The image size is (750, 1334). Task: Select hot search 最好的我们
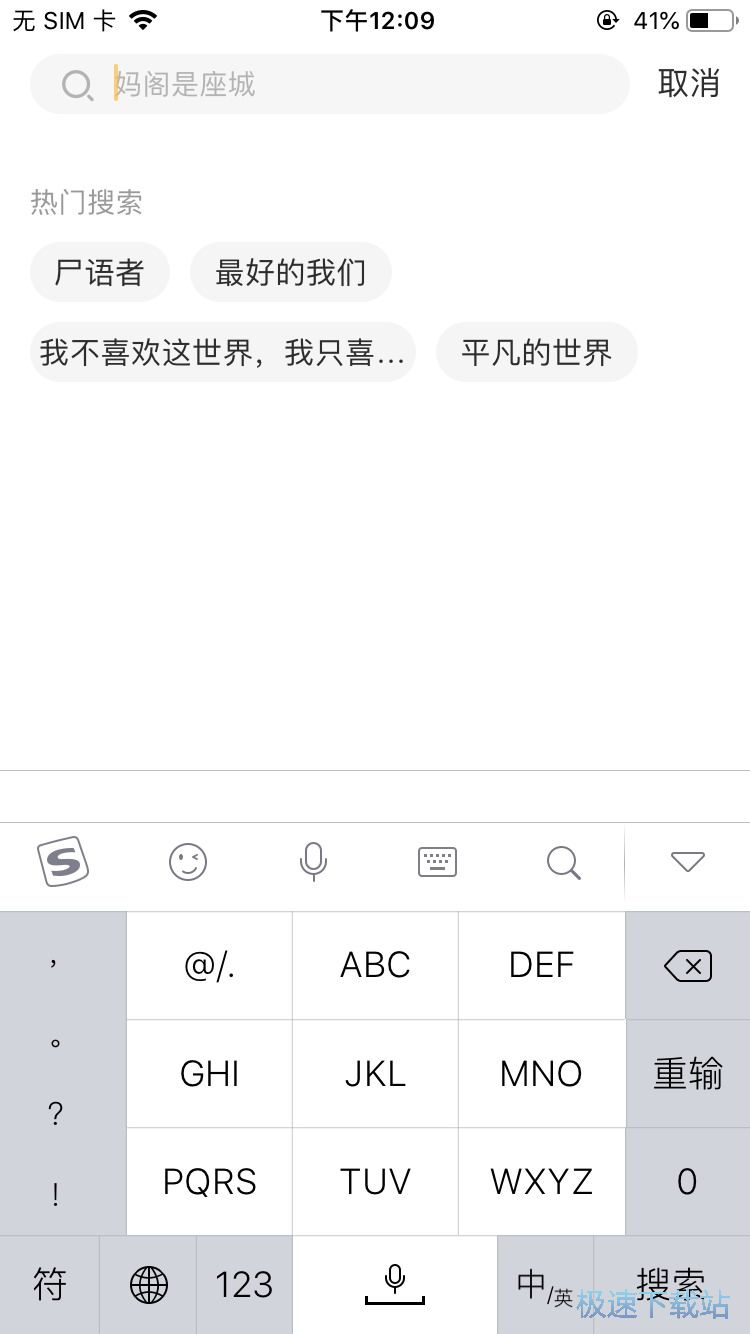point(291,271)
